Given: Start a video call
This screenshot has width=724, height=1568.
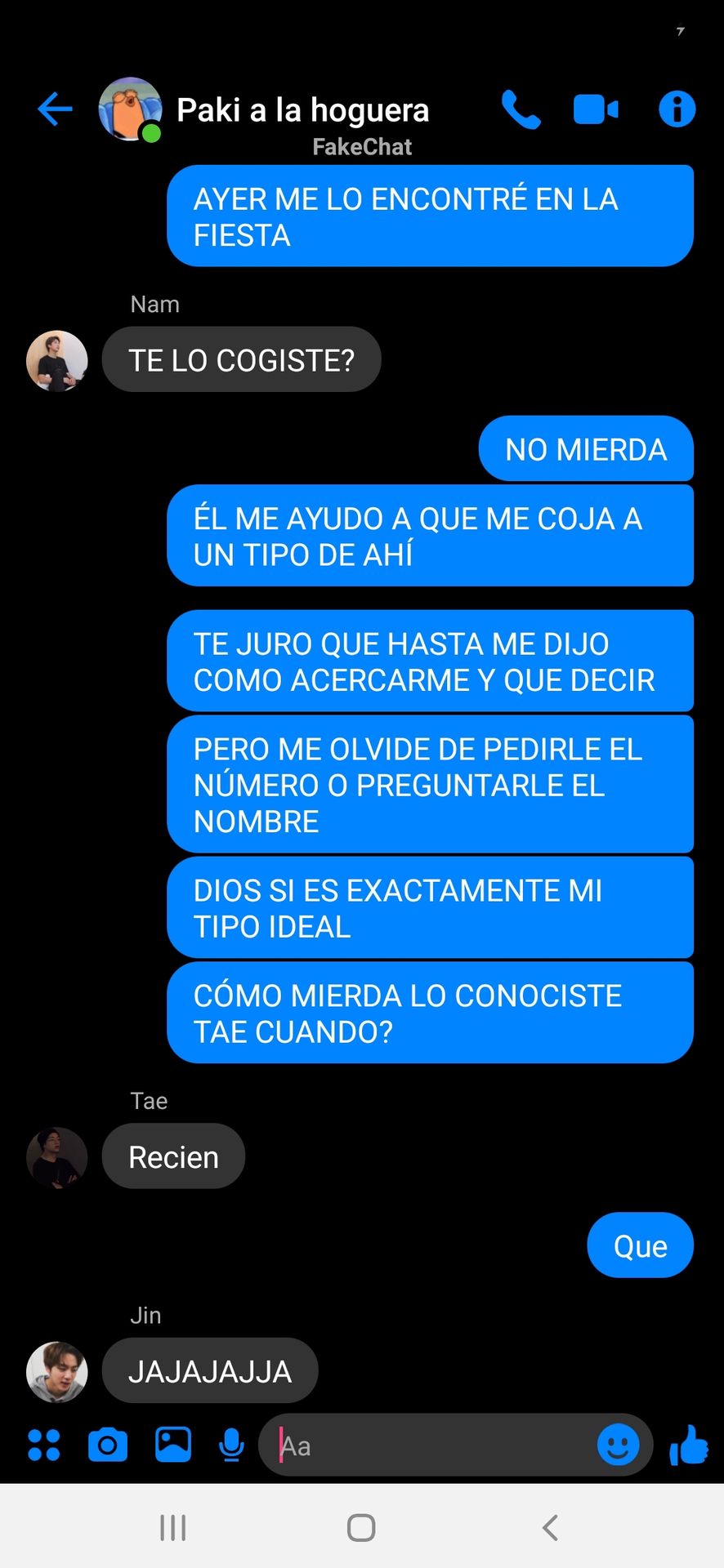Looking at the screenshot, I should [596, 109].
